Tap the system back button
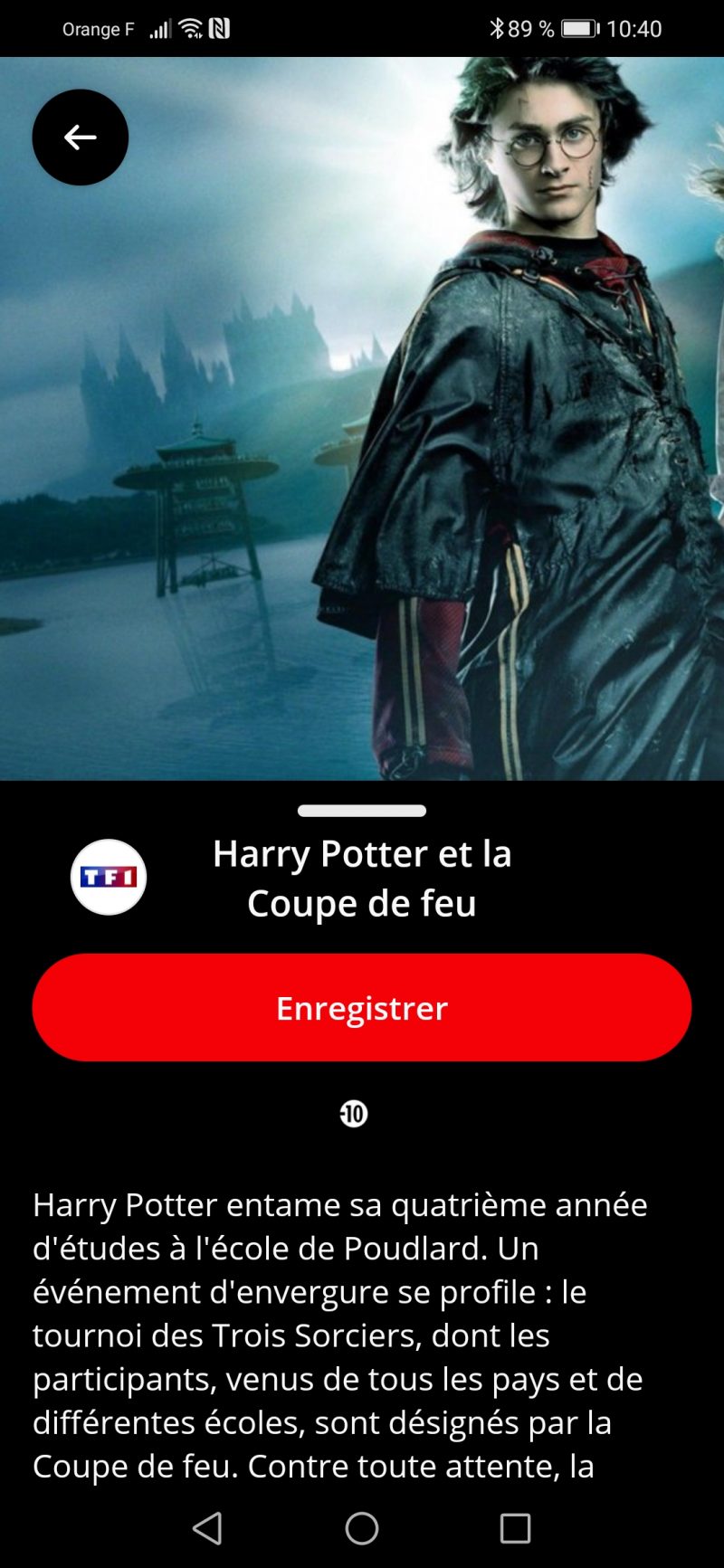This screenshot has width=724, height=1568. pos(207,1528)
